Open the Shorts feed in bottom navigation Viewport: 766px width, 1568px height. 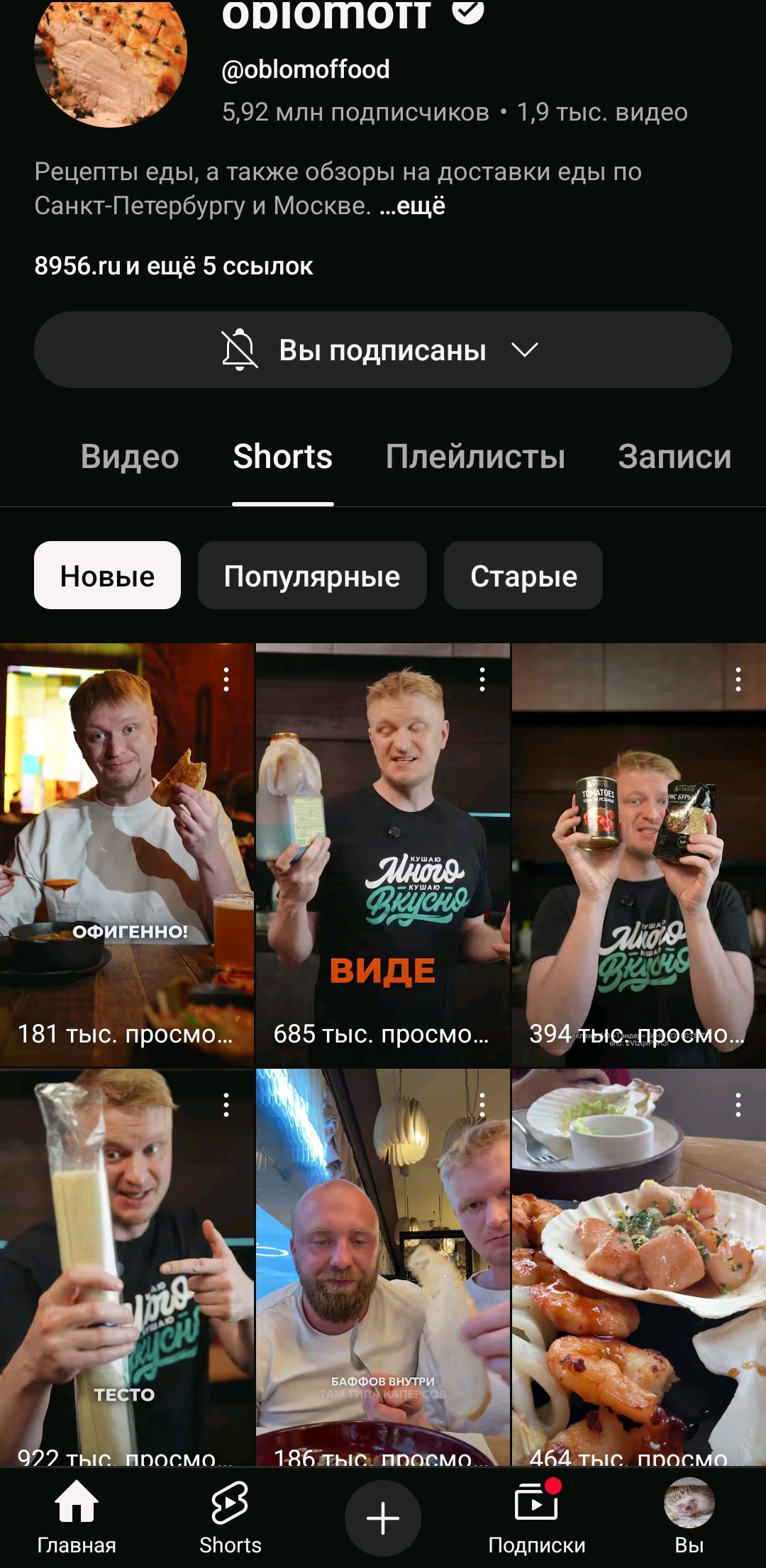(230, 1517)
